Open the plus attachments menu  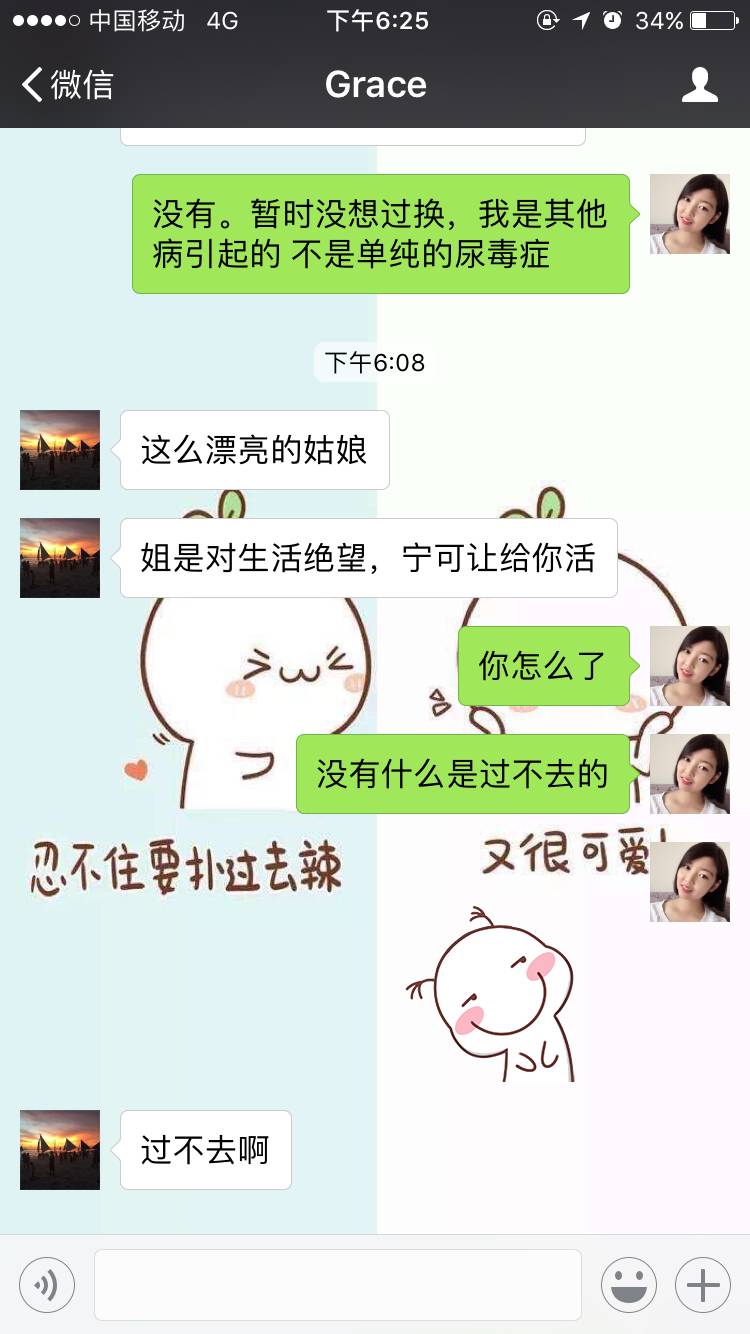(703, 1284)
